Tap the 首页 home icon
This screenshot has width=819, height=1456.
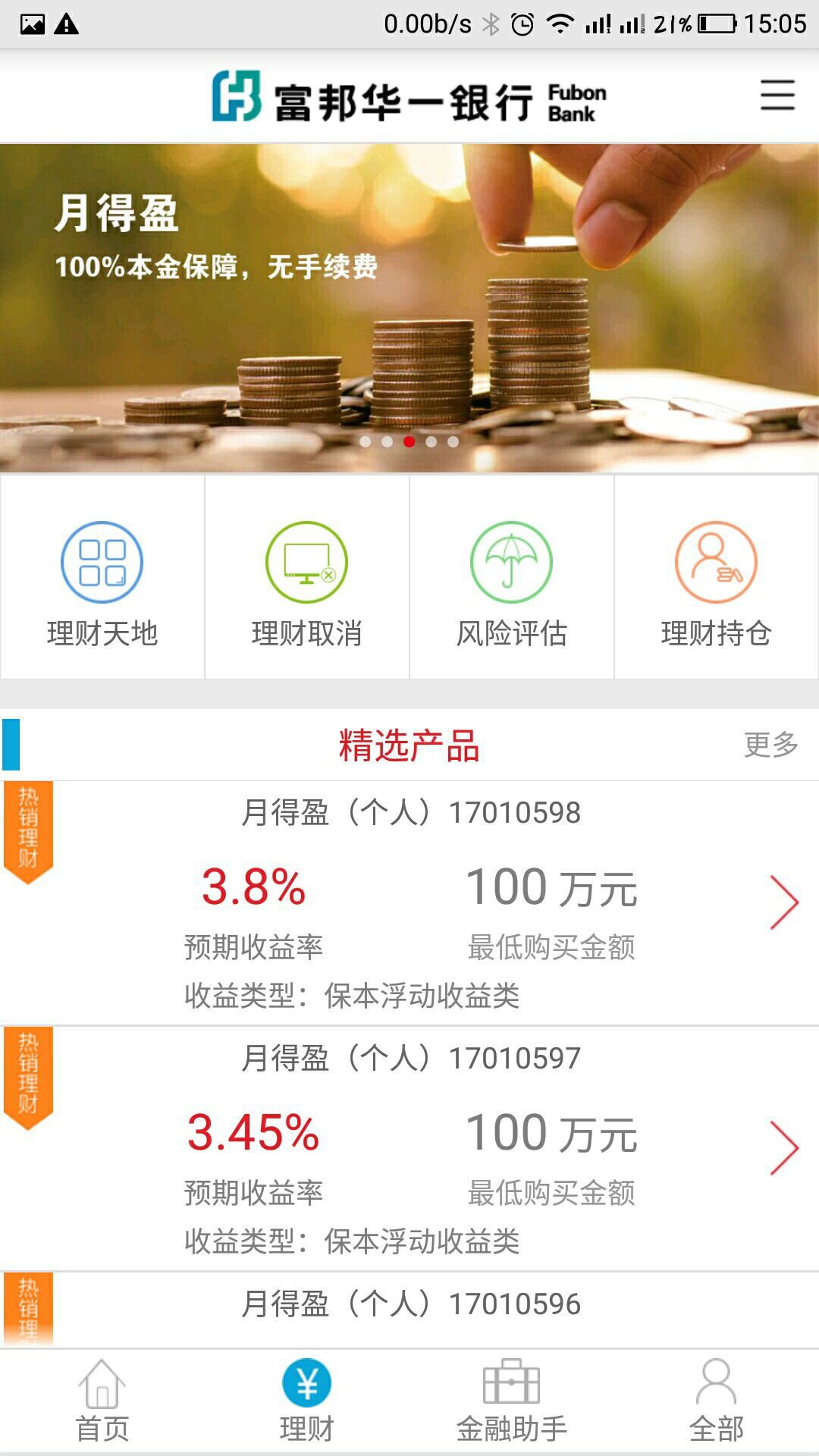click(102, 1399)
